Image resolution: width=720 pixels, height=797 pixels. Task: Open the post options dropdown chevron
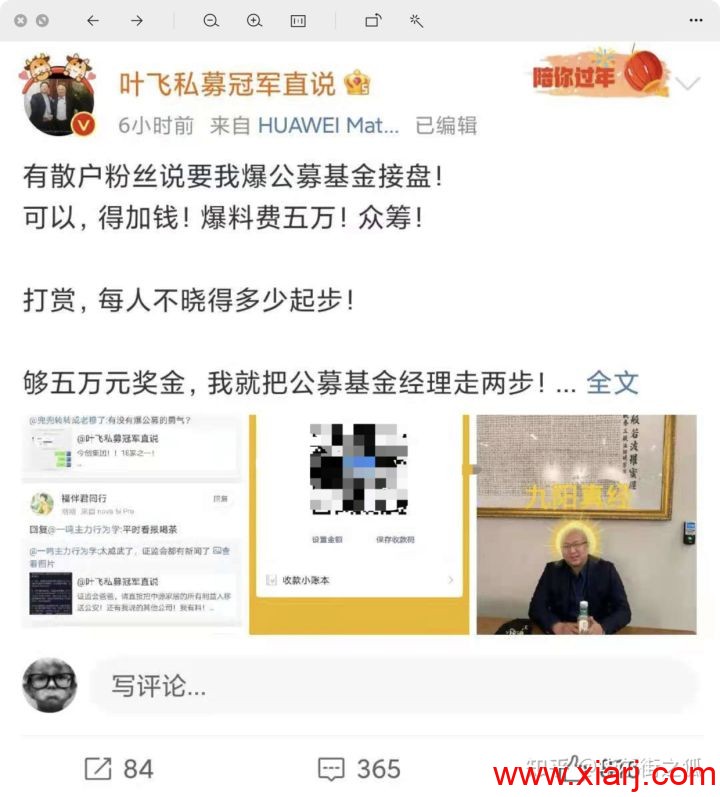688,84
